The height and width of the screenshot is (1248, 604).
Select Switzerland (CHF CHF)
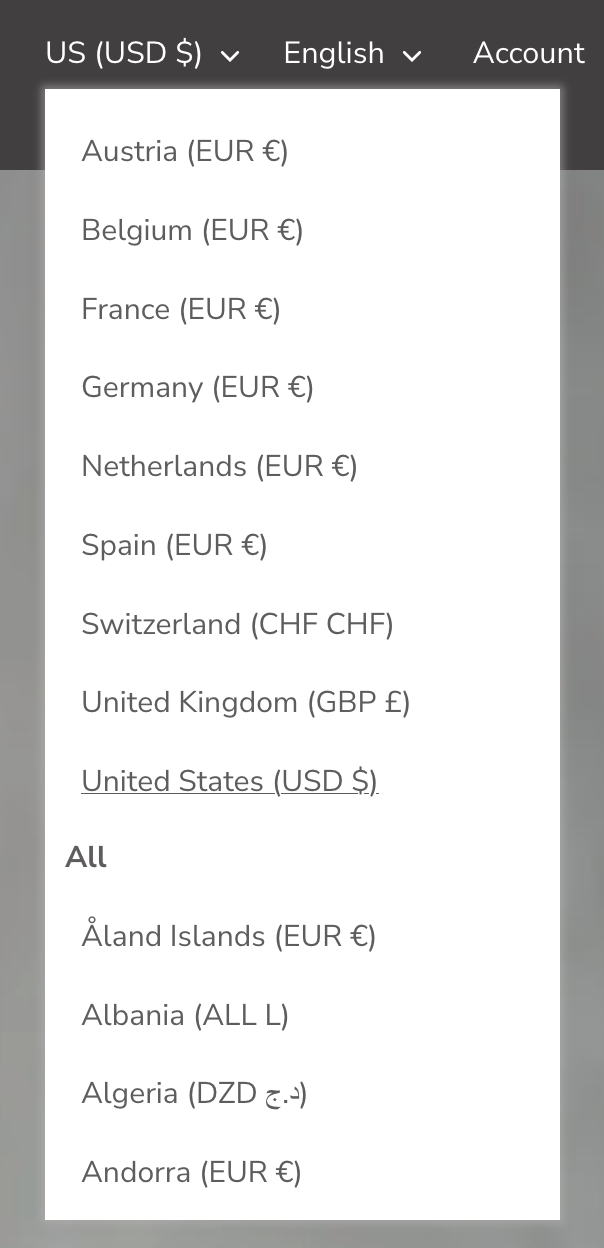tap(237, 624)
